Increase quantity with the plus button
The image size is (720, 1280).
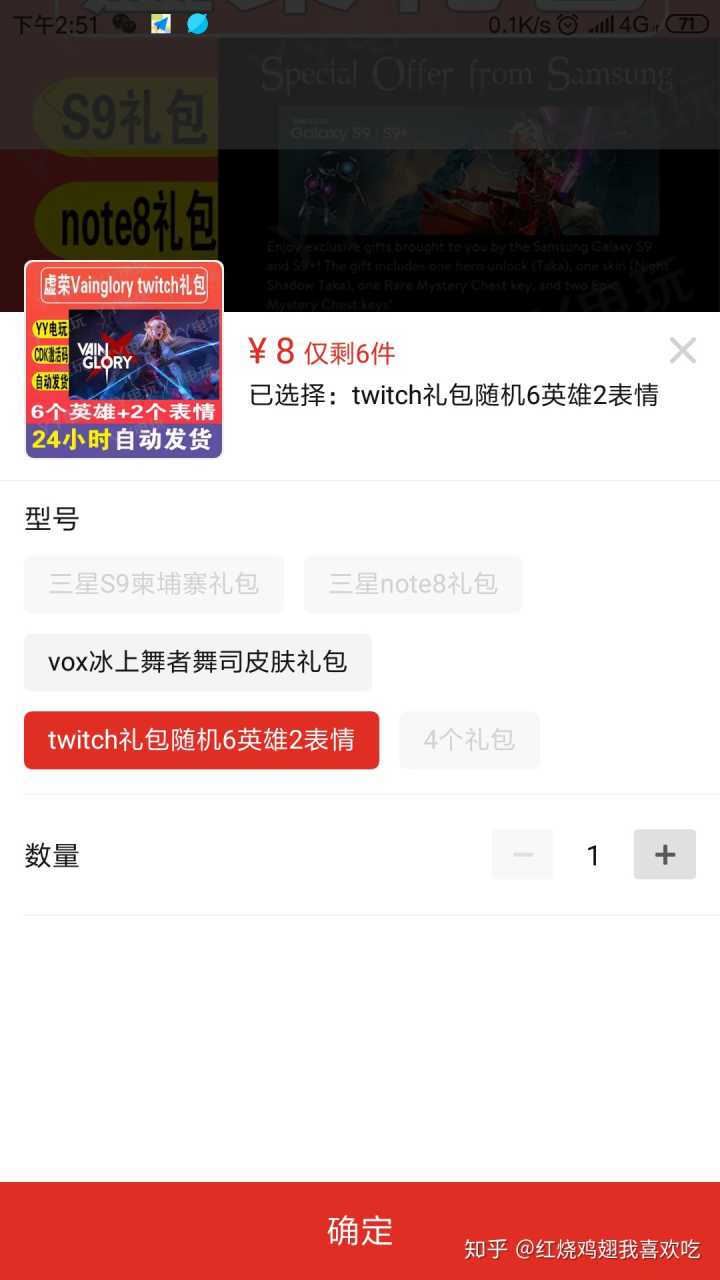coord(664,855)
